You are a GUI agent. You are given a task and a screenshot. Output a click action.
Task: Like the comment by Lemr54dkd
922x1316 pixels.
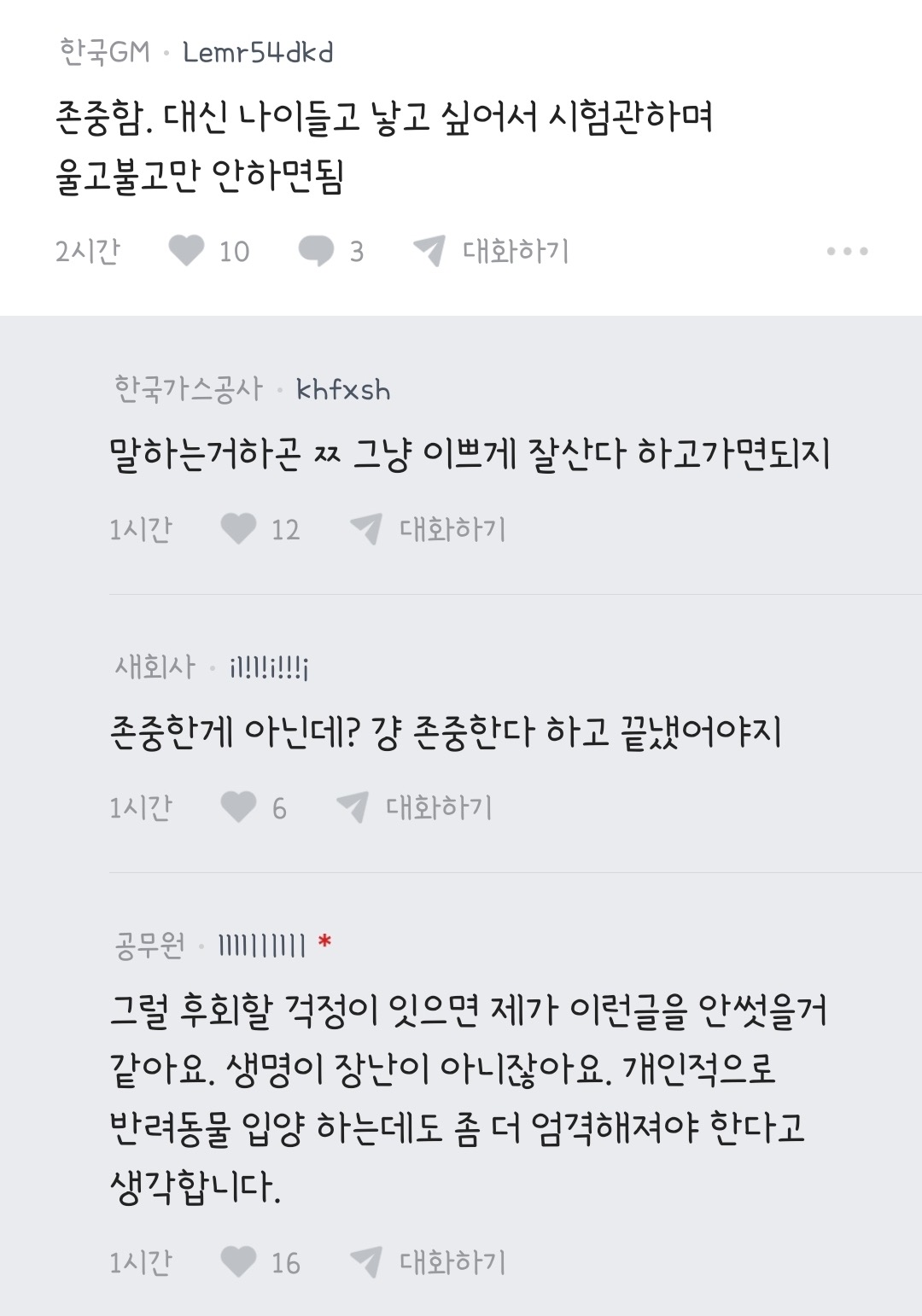point(186,251)
